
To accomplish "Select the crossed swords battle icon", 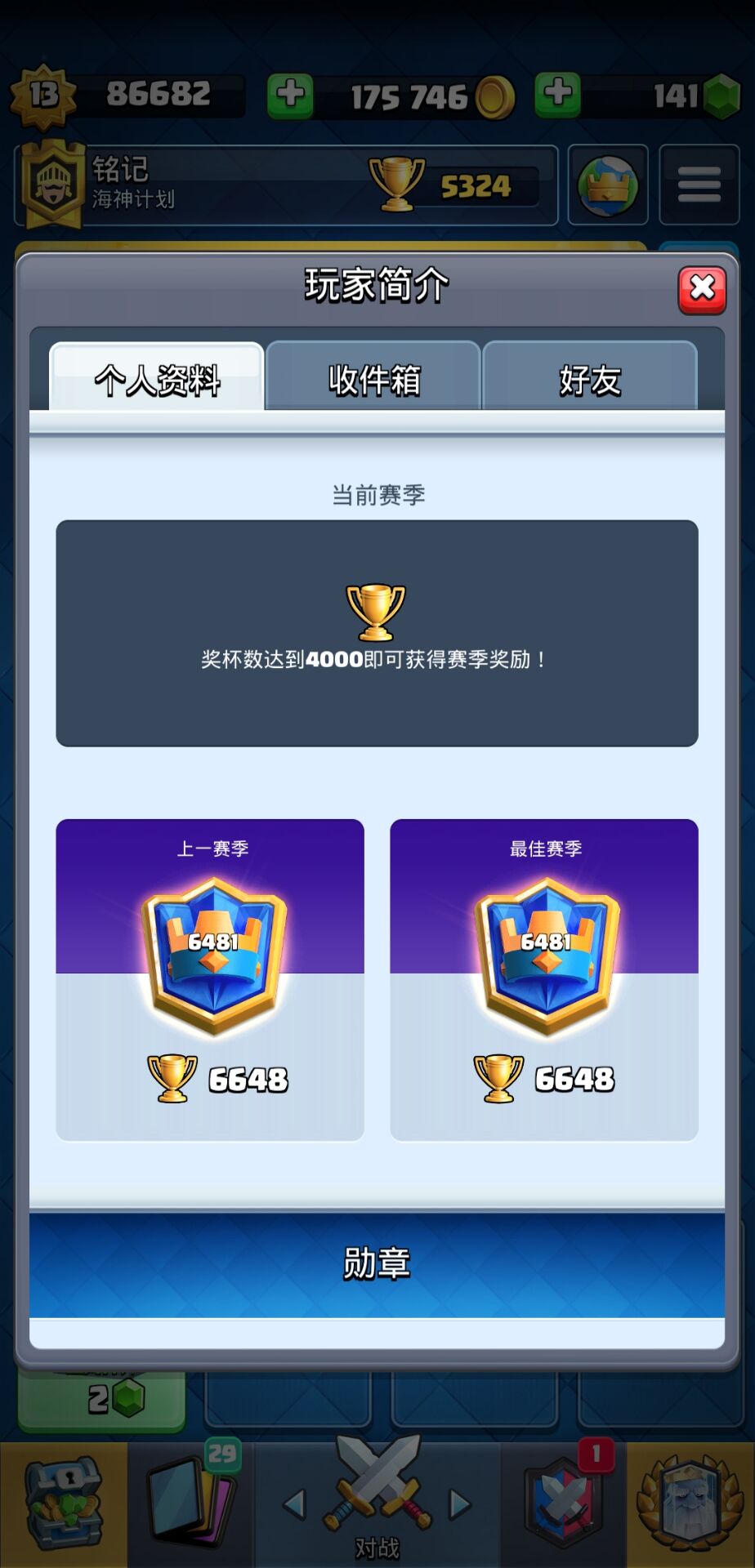I will click(x=377, y=1486).
